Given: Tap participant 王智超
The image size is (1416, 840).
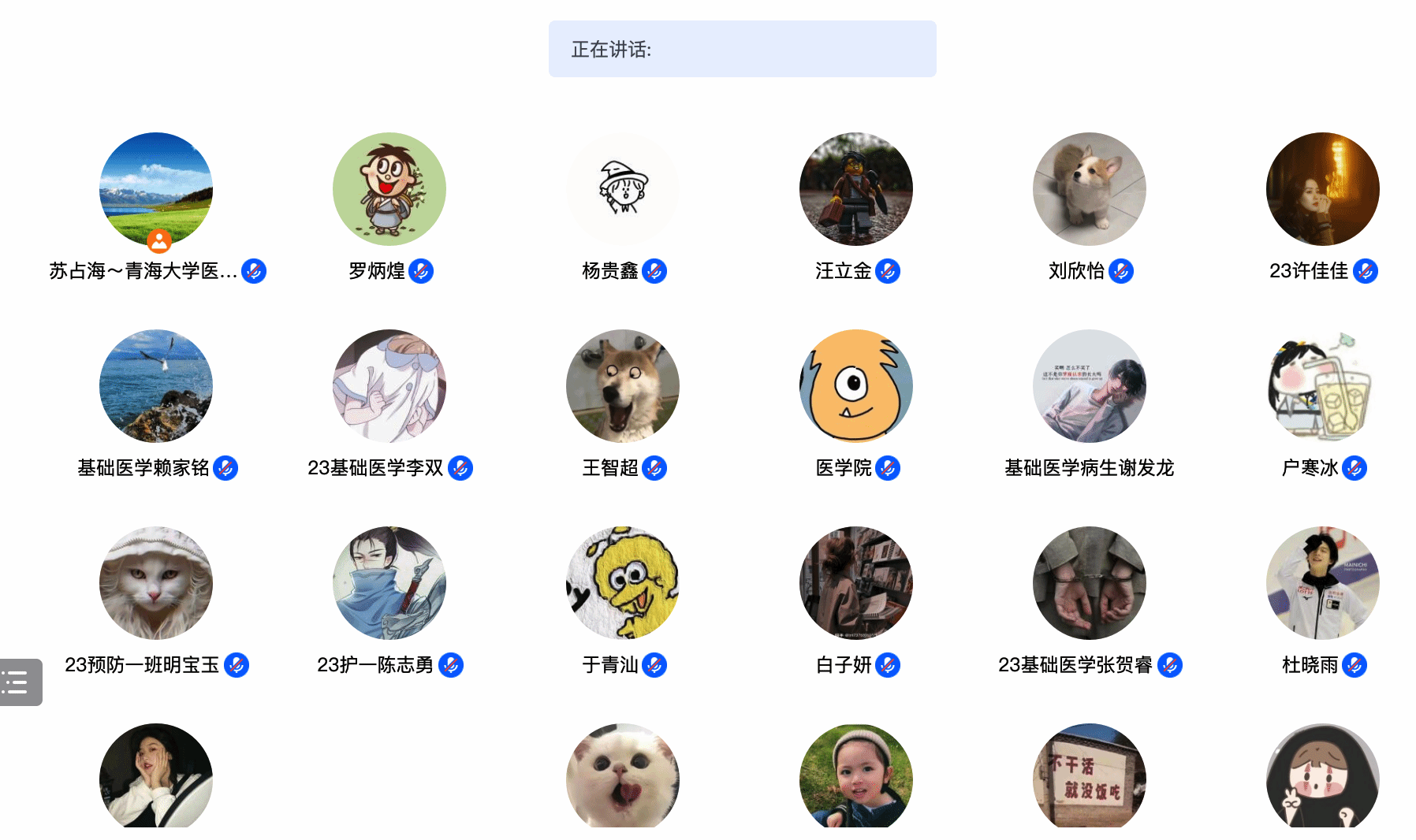Looking at the screenshot, I should (623, 387).
